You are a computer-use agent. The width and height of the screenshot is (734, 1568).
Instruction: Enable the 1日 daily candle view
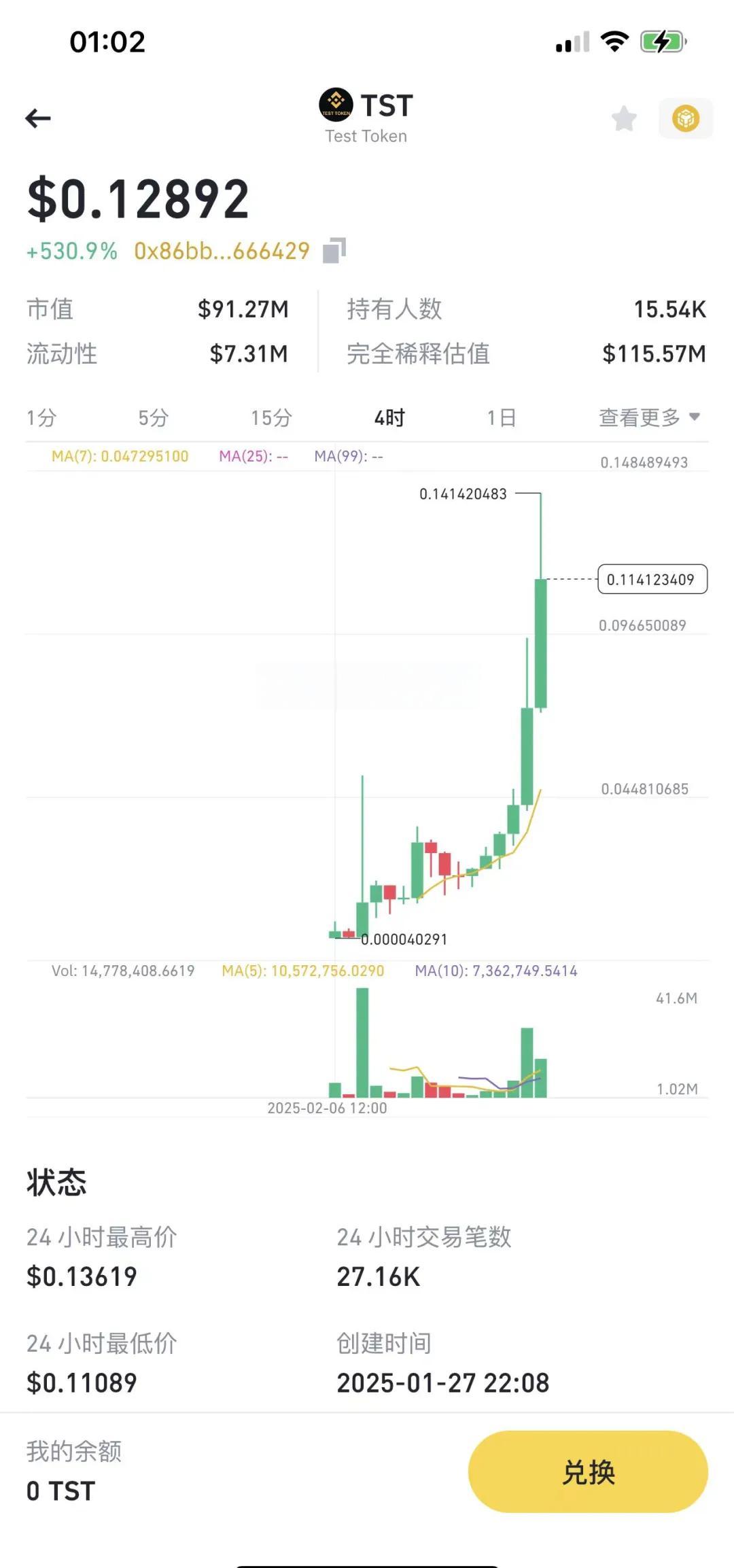[x=501, y=419]
